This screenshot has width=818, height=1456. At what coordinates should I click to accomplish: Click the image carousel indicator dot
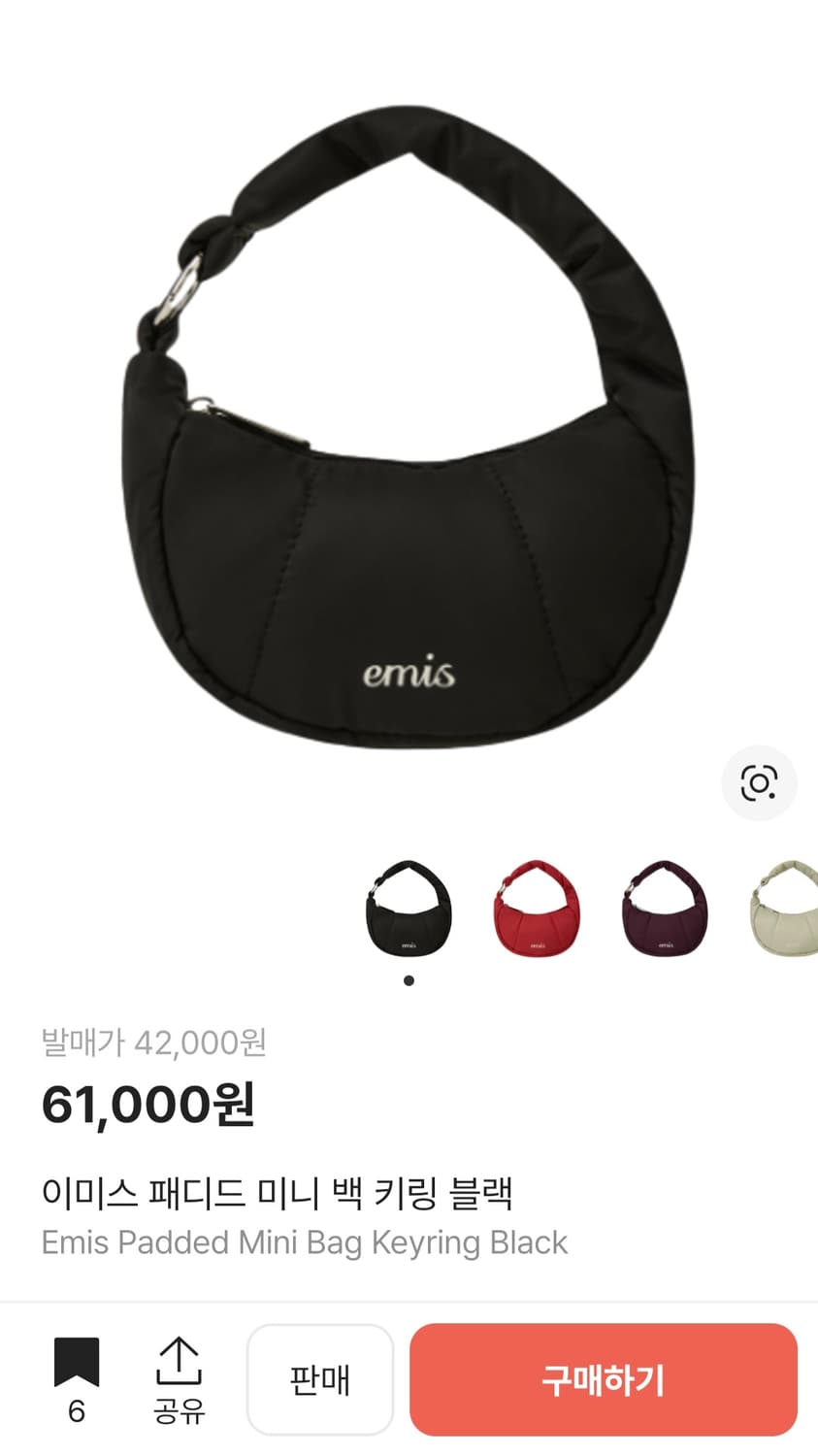409,980
